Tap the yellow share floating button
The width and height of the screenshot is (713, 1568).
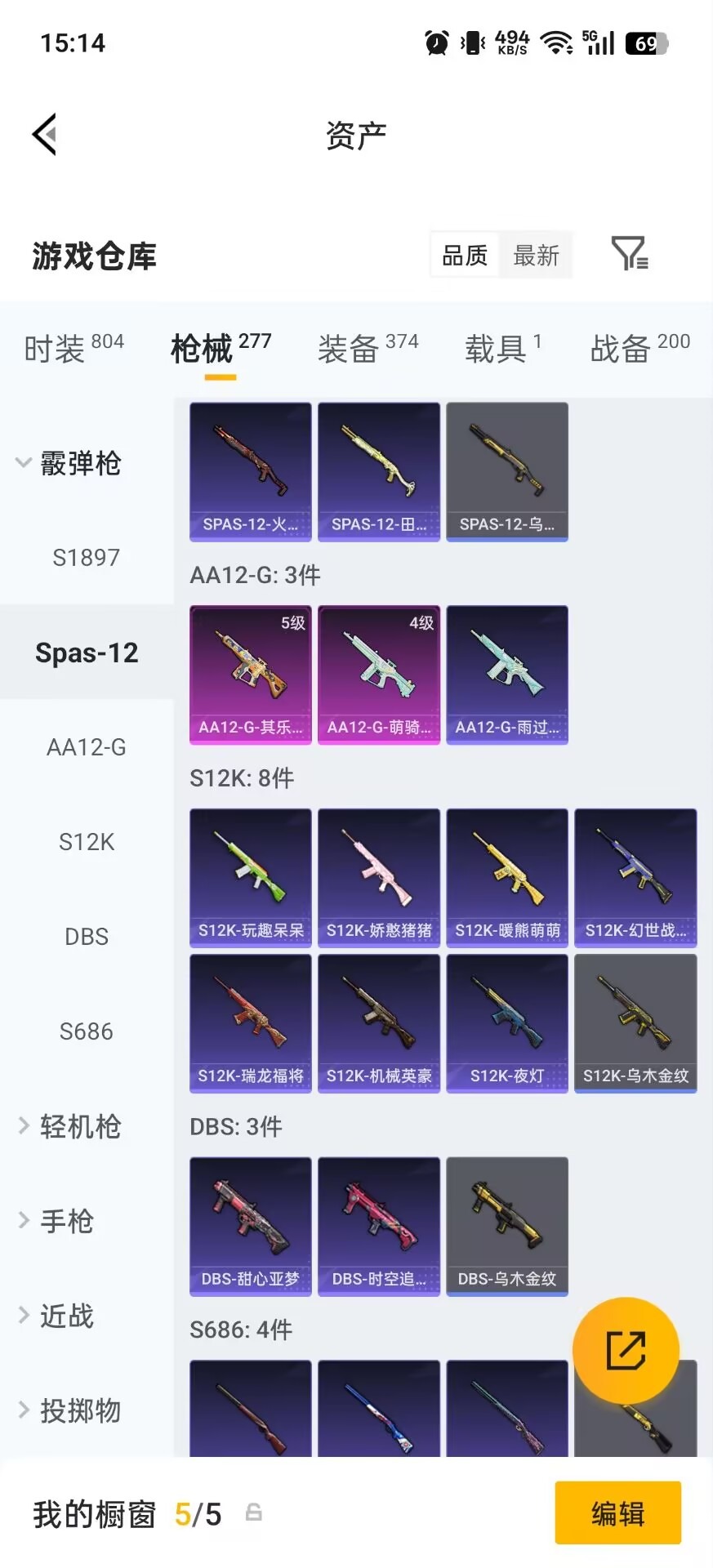(x=626, y=1351)
